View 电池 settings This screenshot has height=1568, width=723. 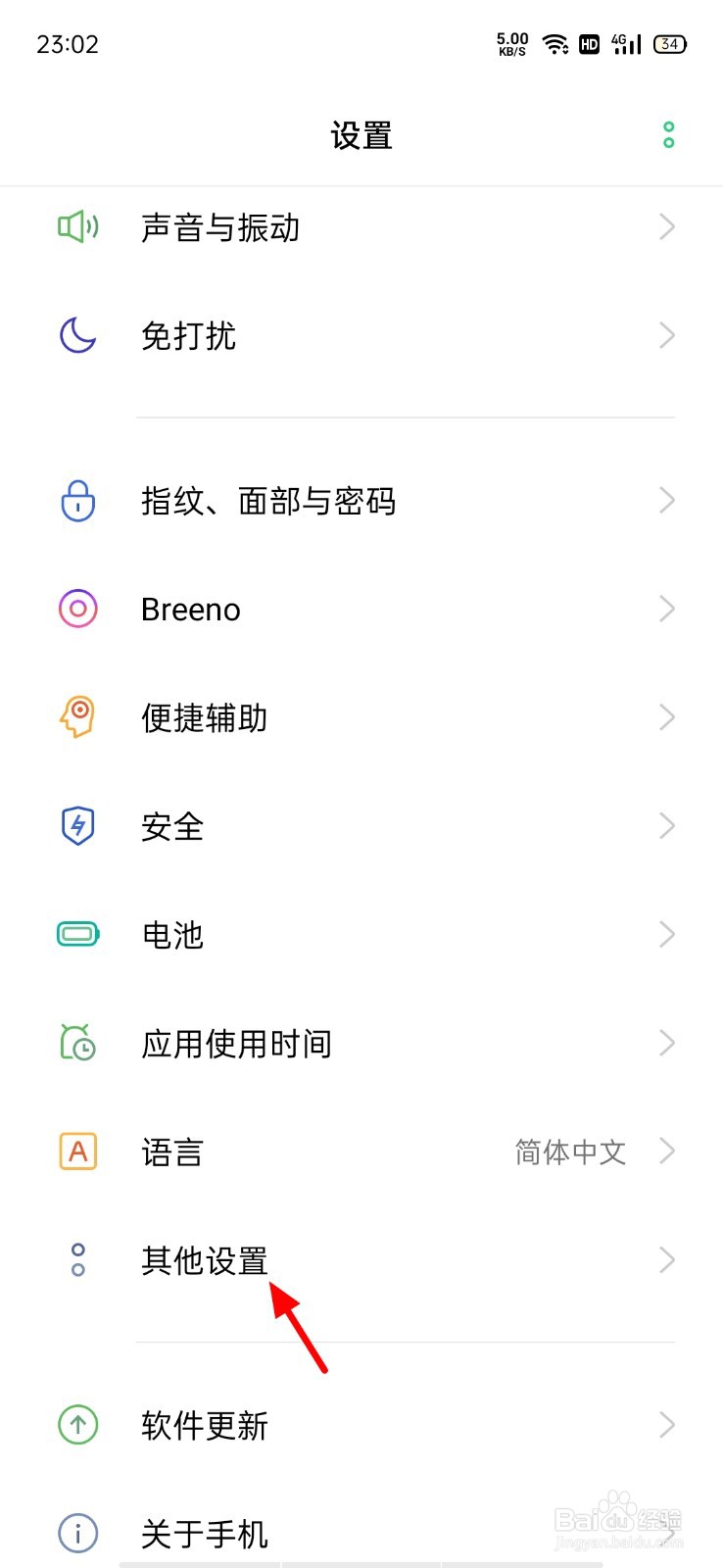(x=172, y=935)
